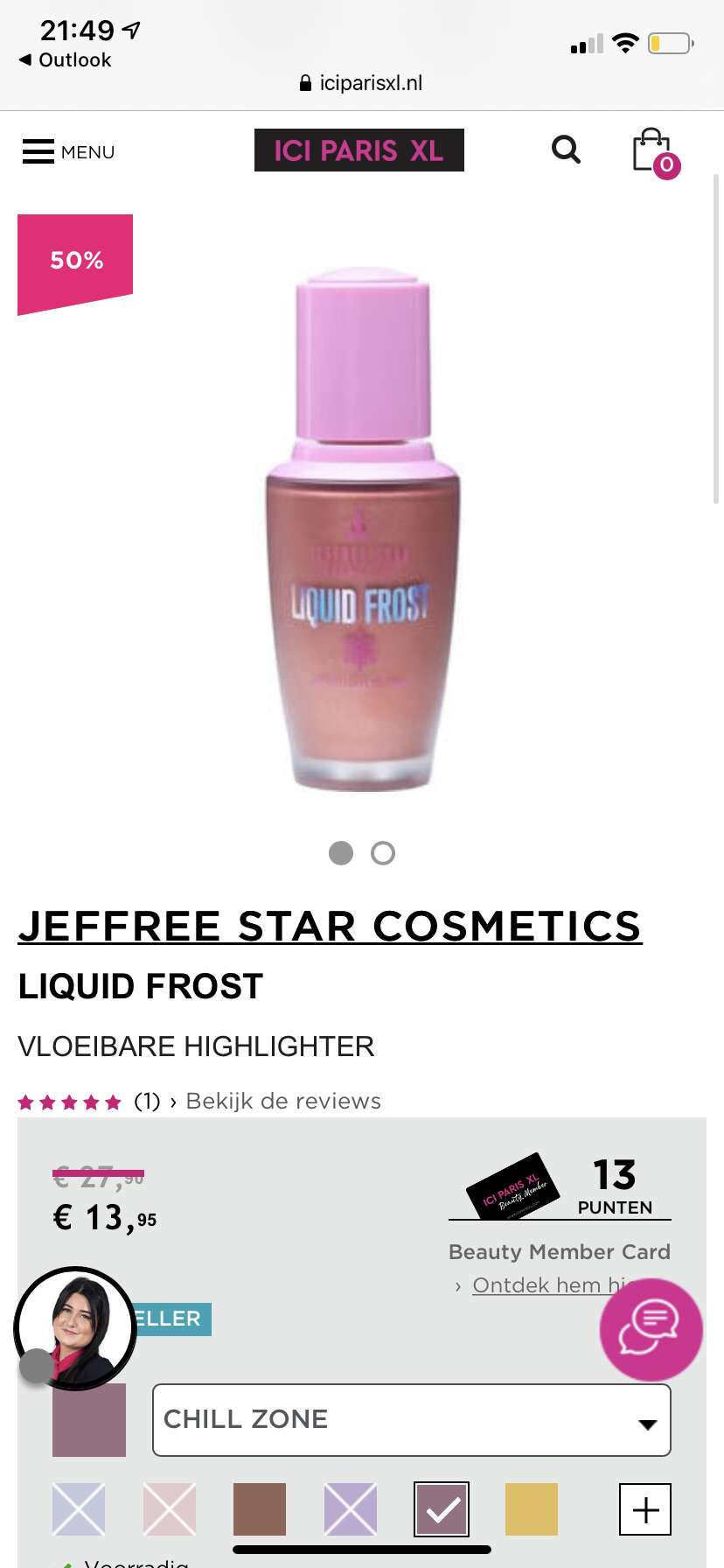The height and width of the screenshot is (1568, 724).
Task: View the second product image dot
Action: click(x=383, y=853)
